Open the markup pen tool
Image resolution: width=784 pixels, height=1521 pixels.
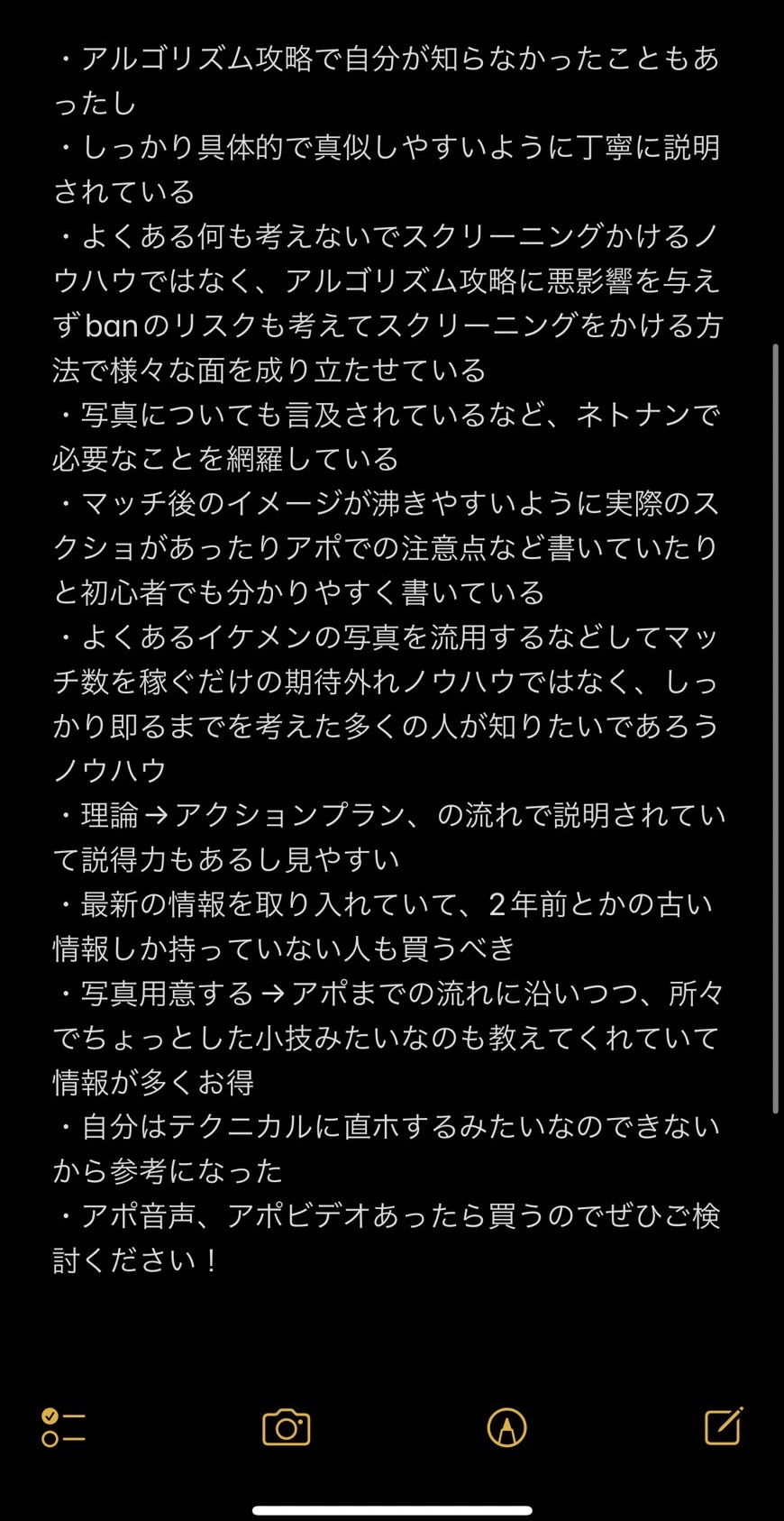tap(506, 1427)
